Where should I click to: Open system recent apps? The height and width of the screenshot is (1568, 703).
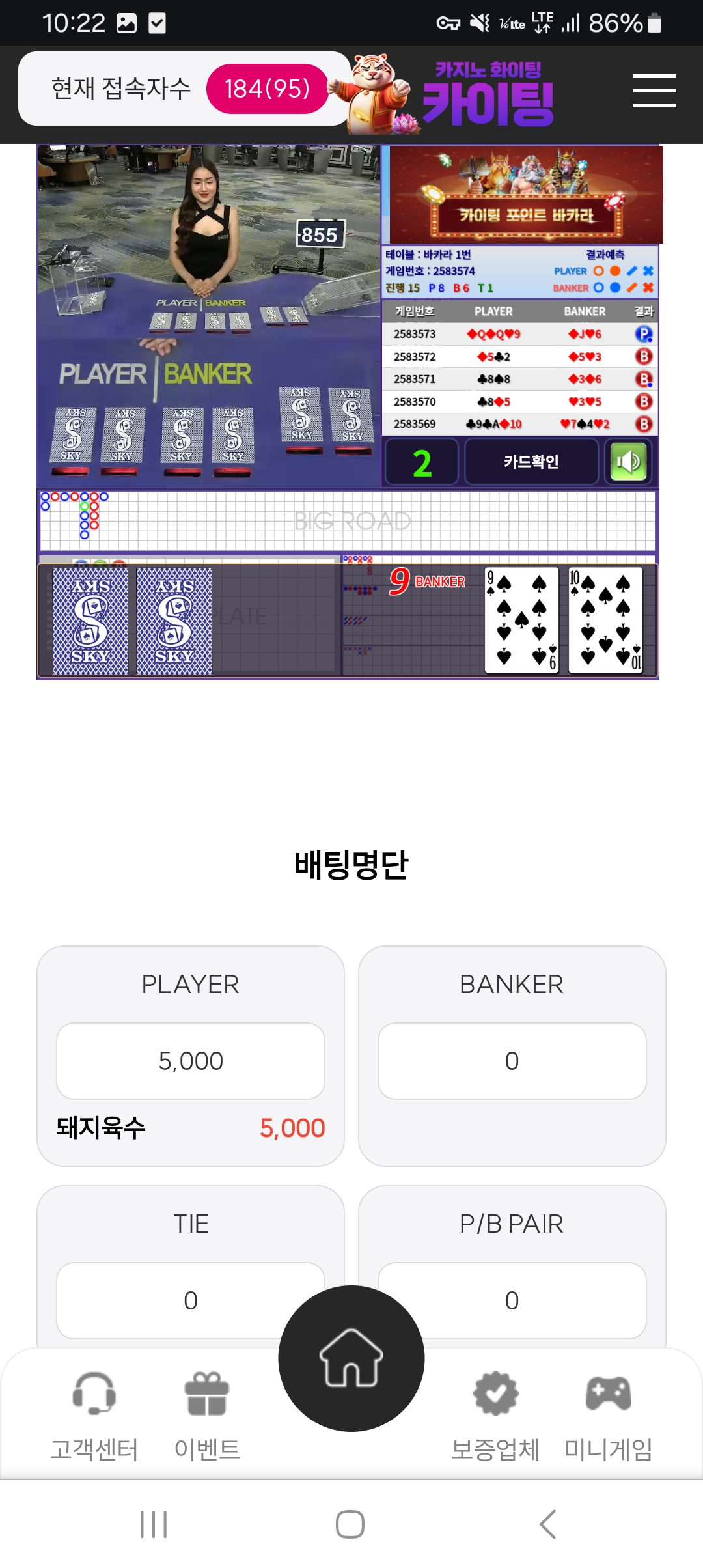coord(154,1524)
